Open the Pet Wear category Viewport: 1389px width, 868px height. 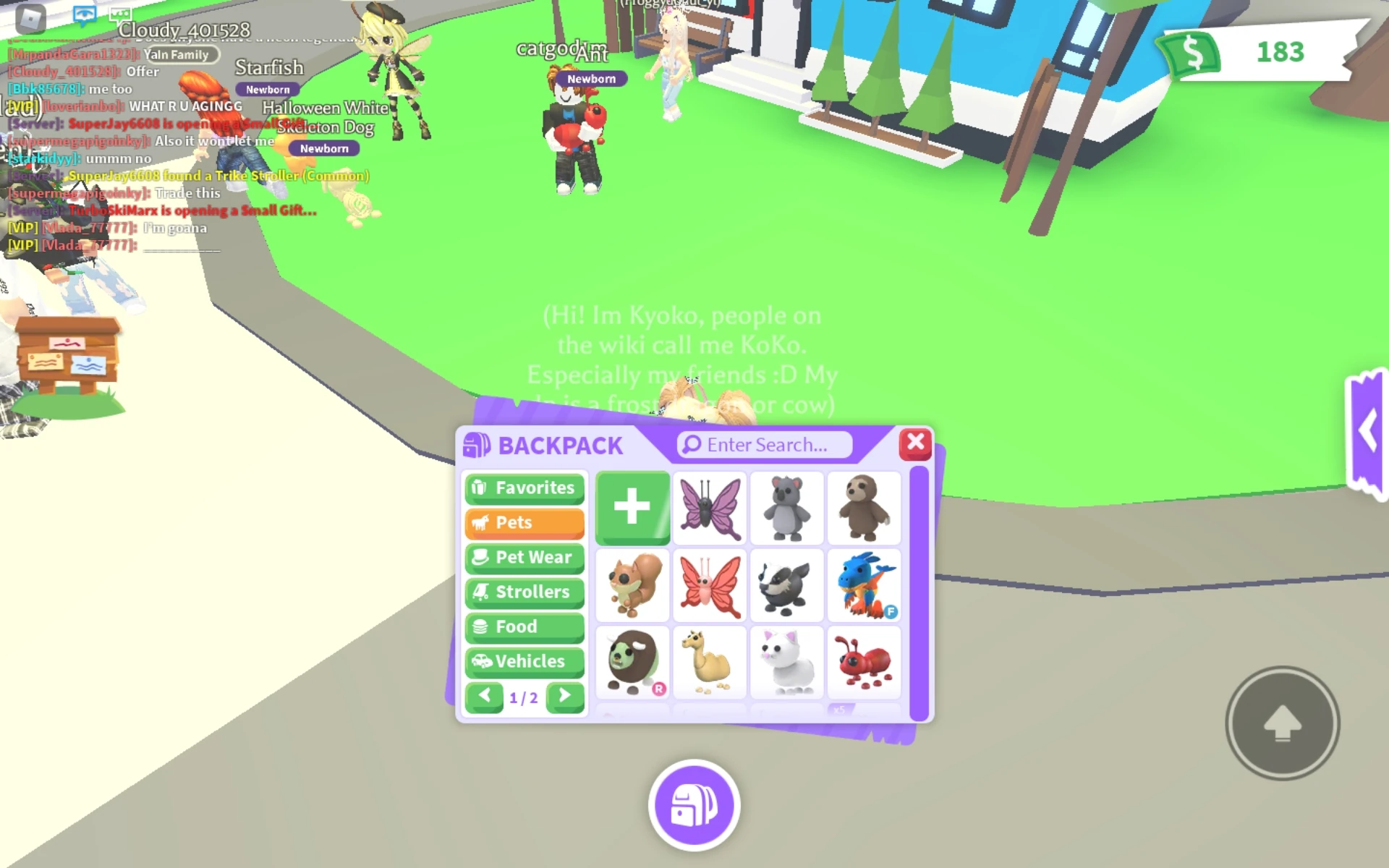[524, 558]
